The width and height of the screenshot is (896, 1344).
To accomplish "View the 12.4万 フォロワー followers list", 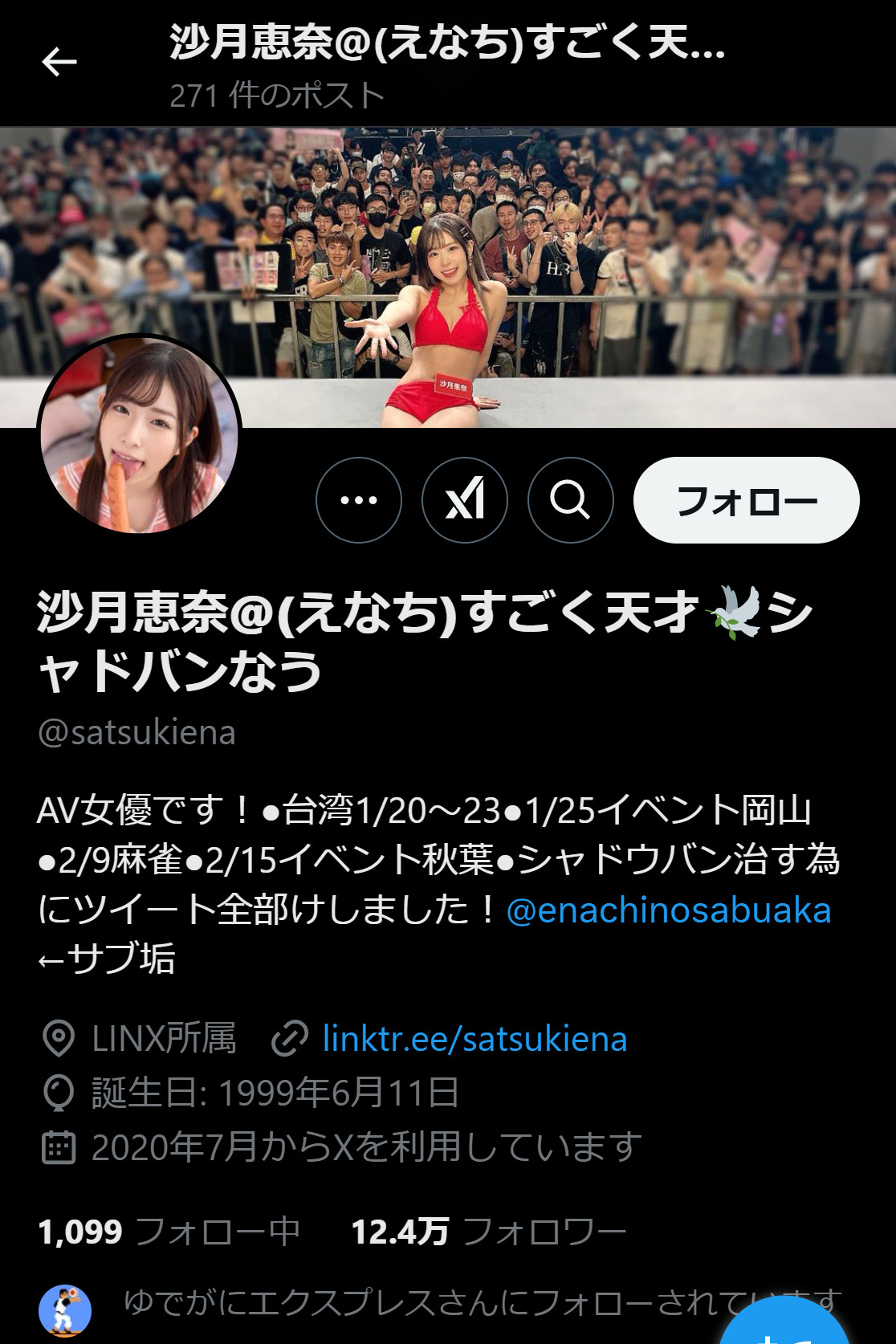I will click(x=489, y=1232).
